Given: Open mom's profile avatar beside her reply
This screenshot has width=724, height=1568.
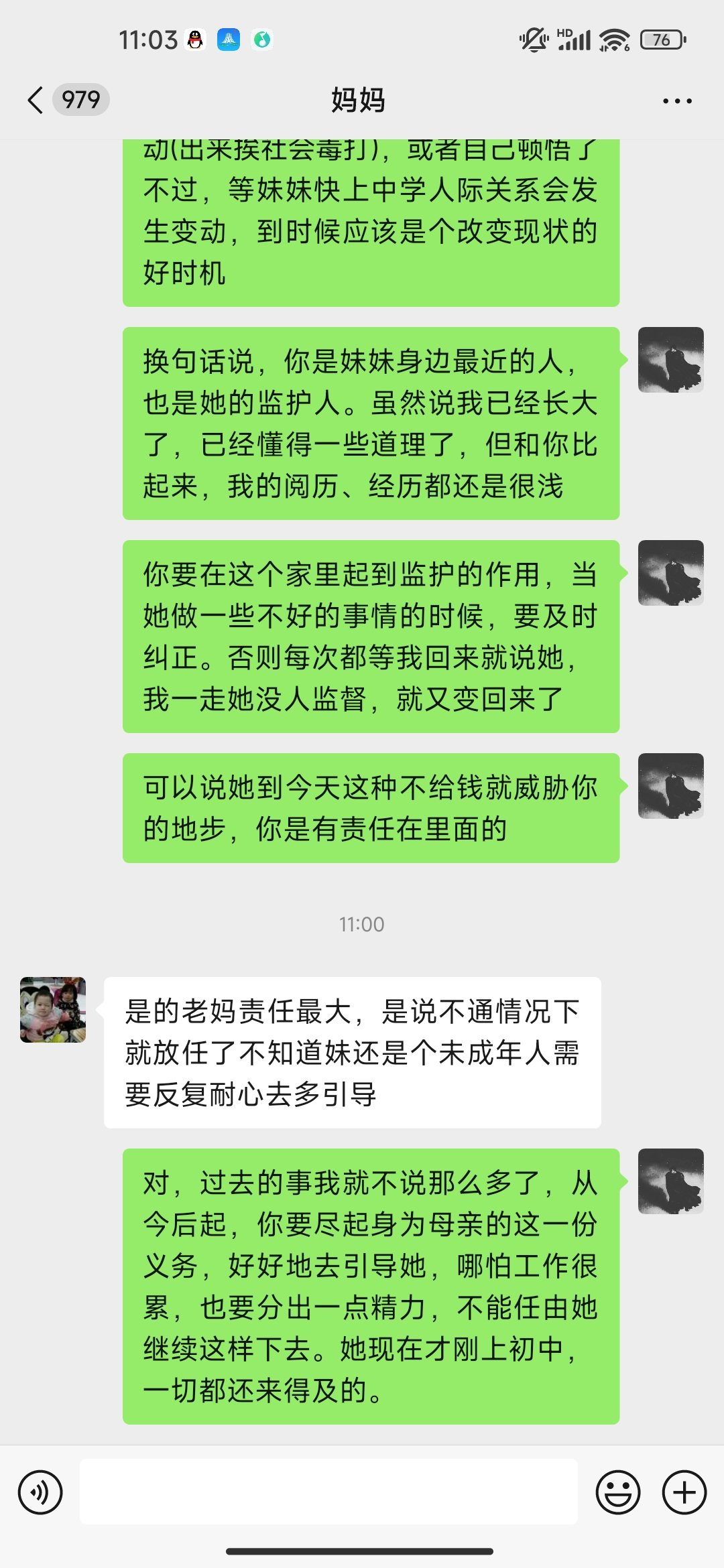Looking at the screenshot, I should 53,1010.
